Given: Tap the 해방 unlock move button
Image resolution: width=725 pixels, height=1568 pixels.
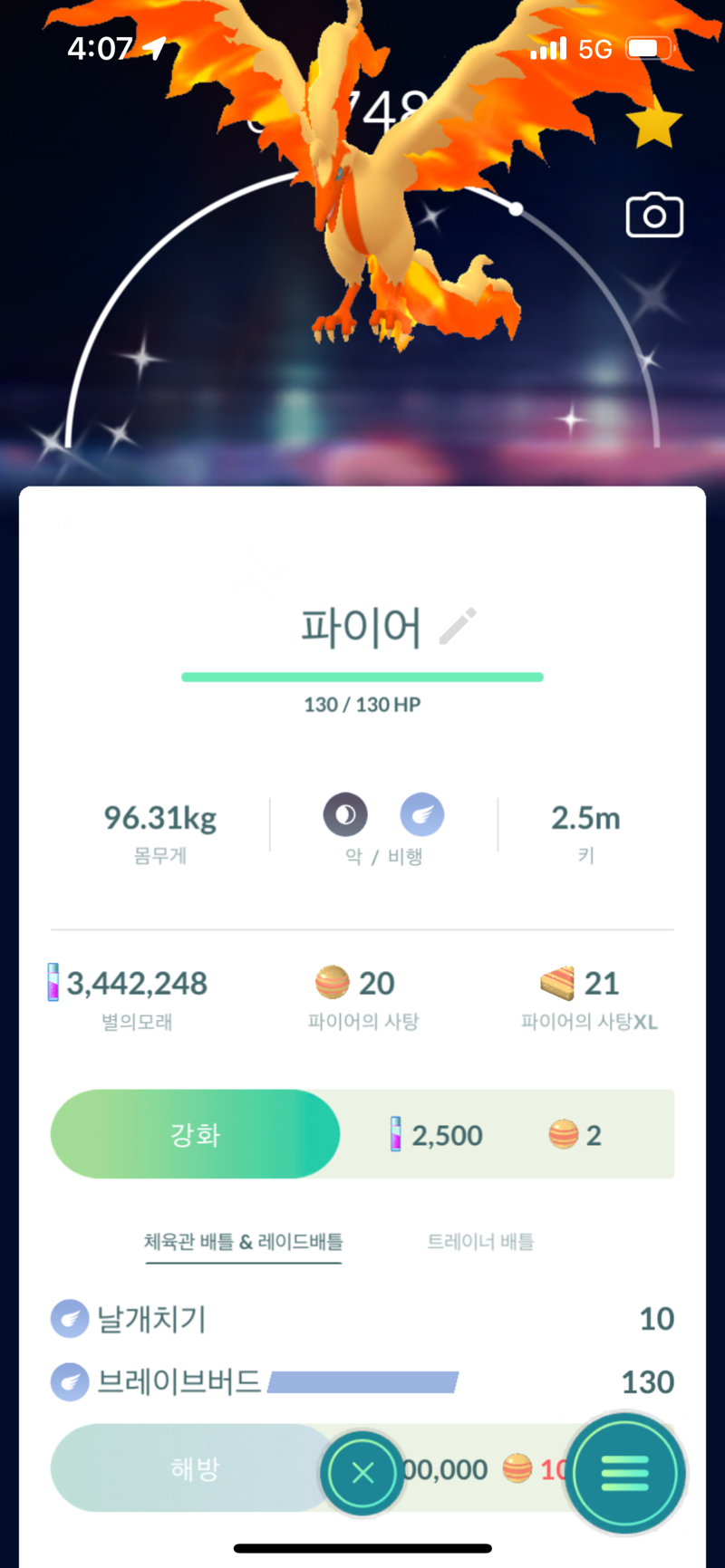Looking at the screenshot, I should (195, 1468).
